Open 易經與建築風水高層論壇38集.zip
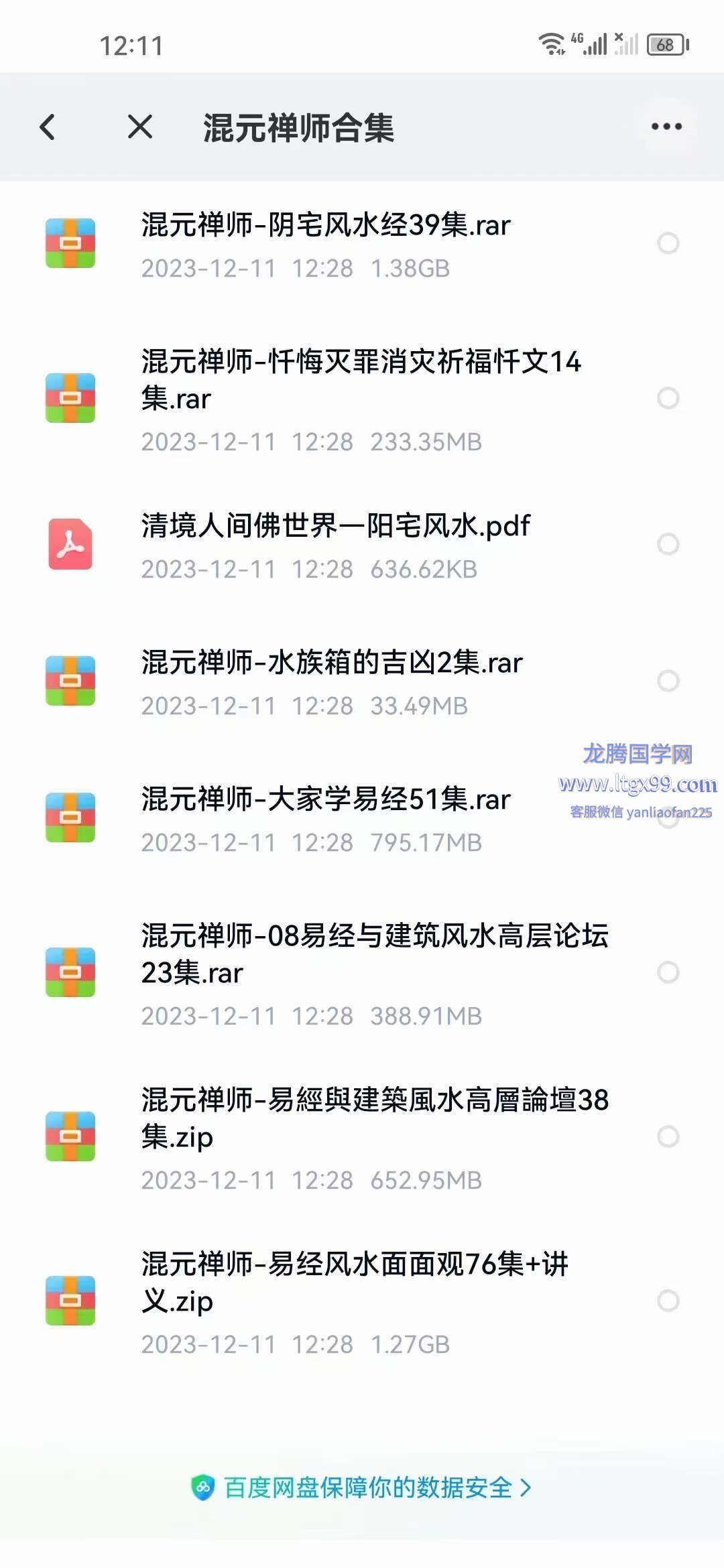 362,1138
